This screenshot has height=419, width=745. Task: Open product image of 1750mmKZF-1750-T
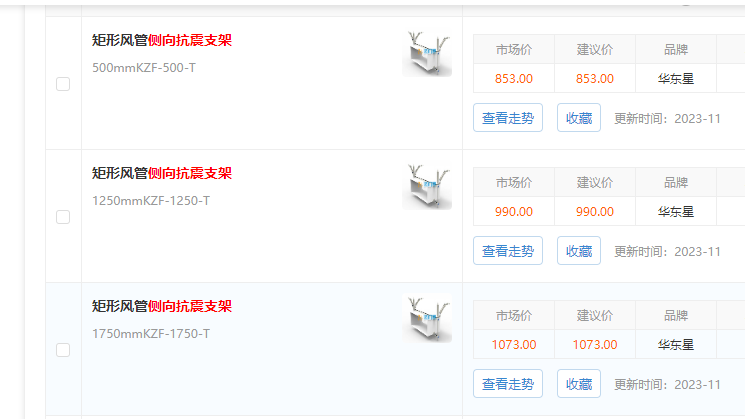coord(427,320)
